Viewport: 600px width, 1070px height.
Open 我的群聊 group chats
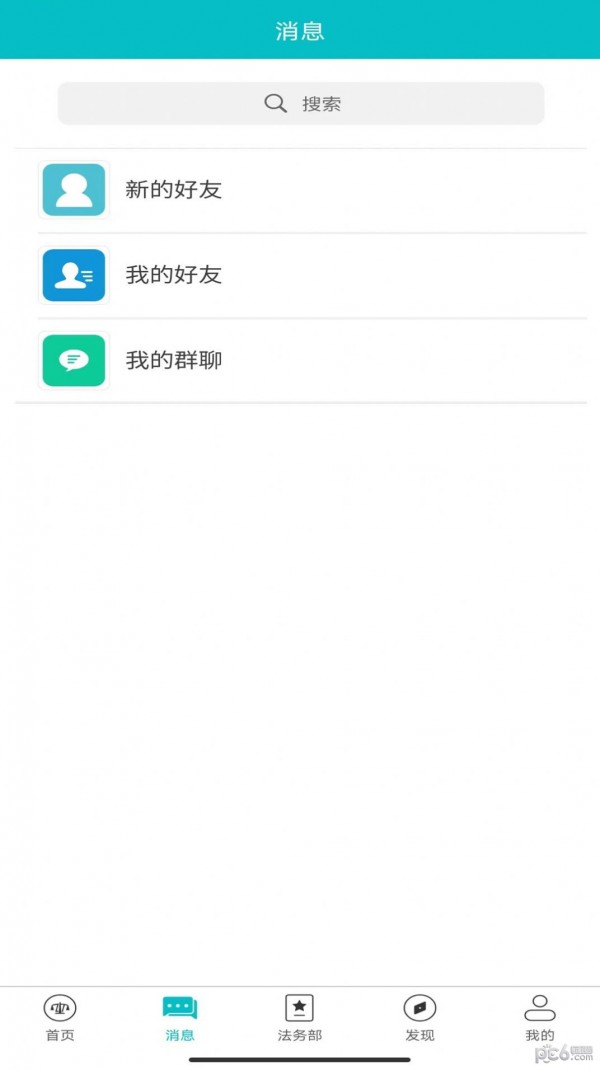tap(300, 360)
